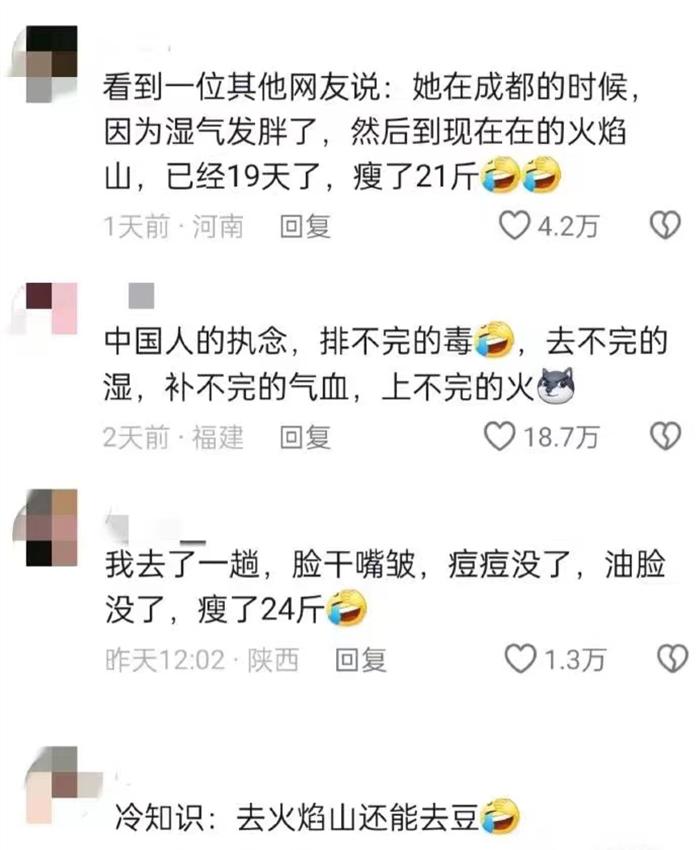
Task: Dislike the comment with 18.7万 likes
Action: pos(665,436)
